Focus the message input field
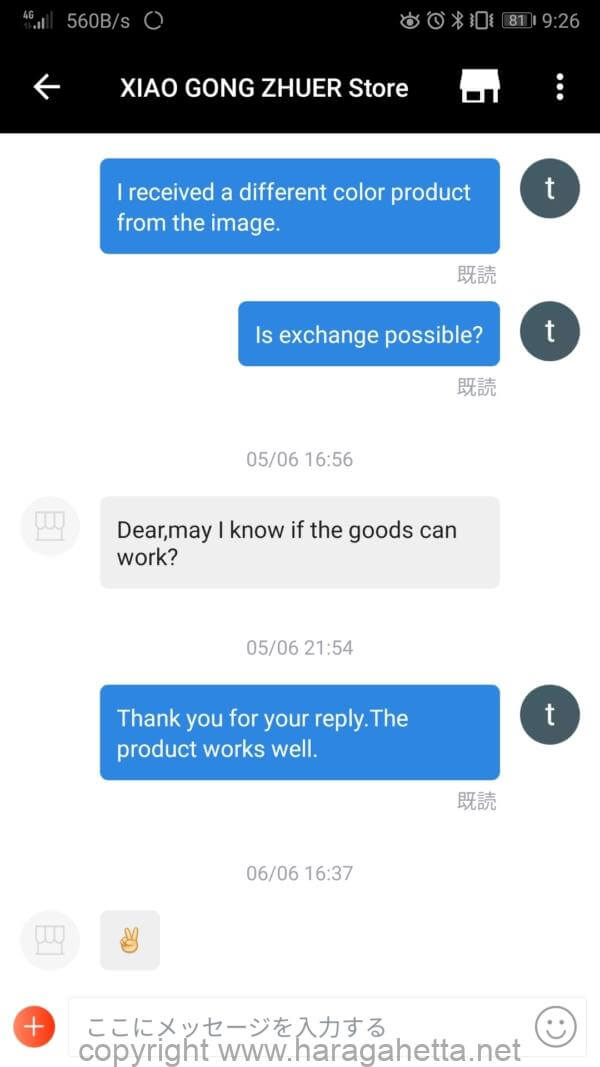Image resolution: width=600 pixels, height=1067 pixels. point(299,1027)
